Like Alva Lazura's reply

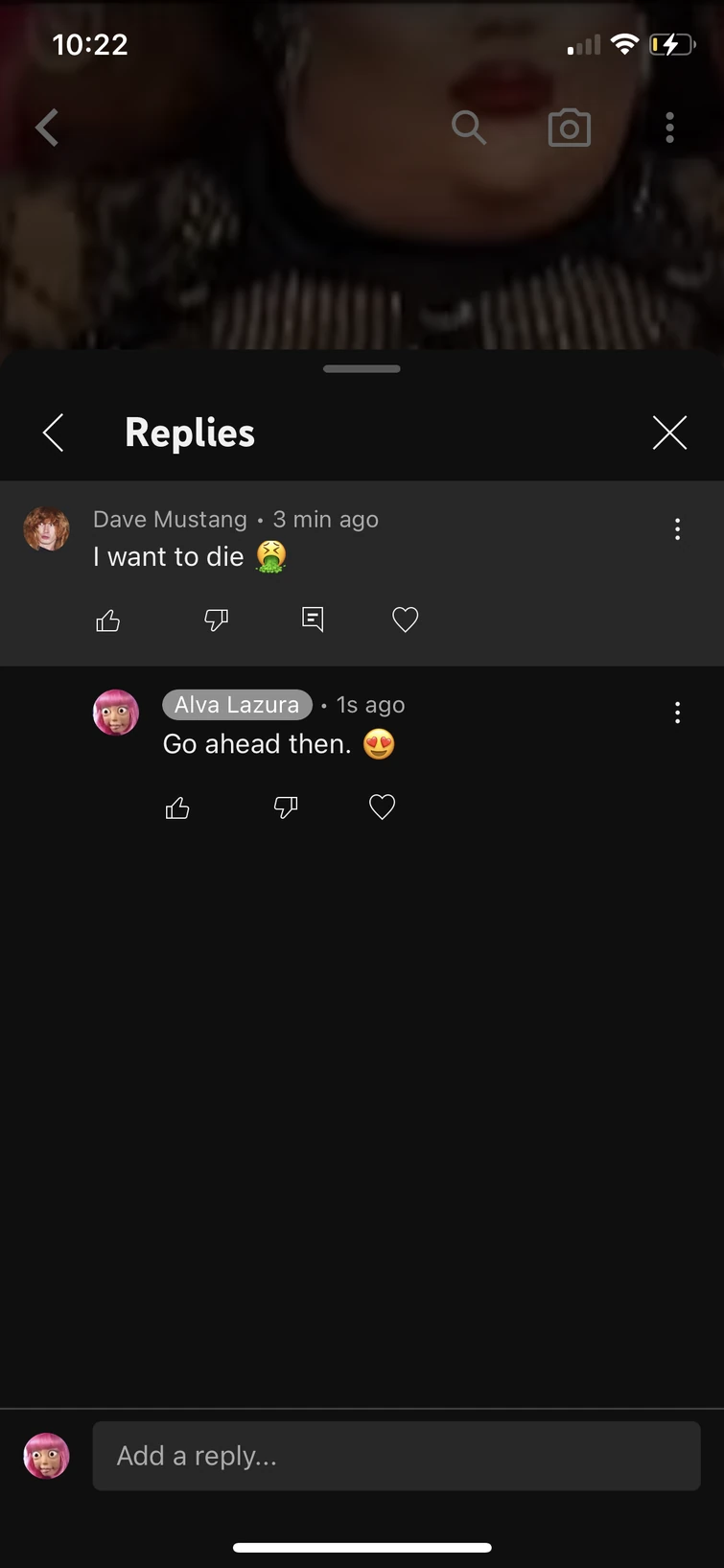177,807
